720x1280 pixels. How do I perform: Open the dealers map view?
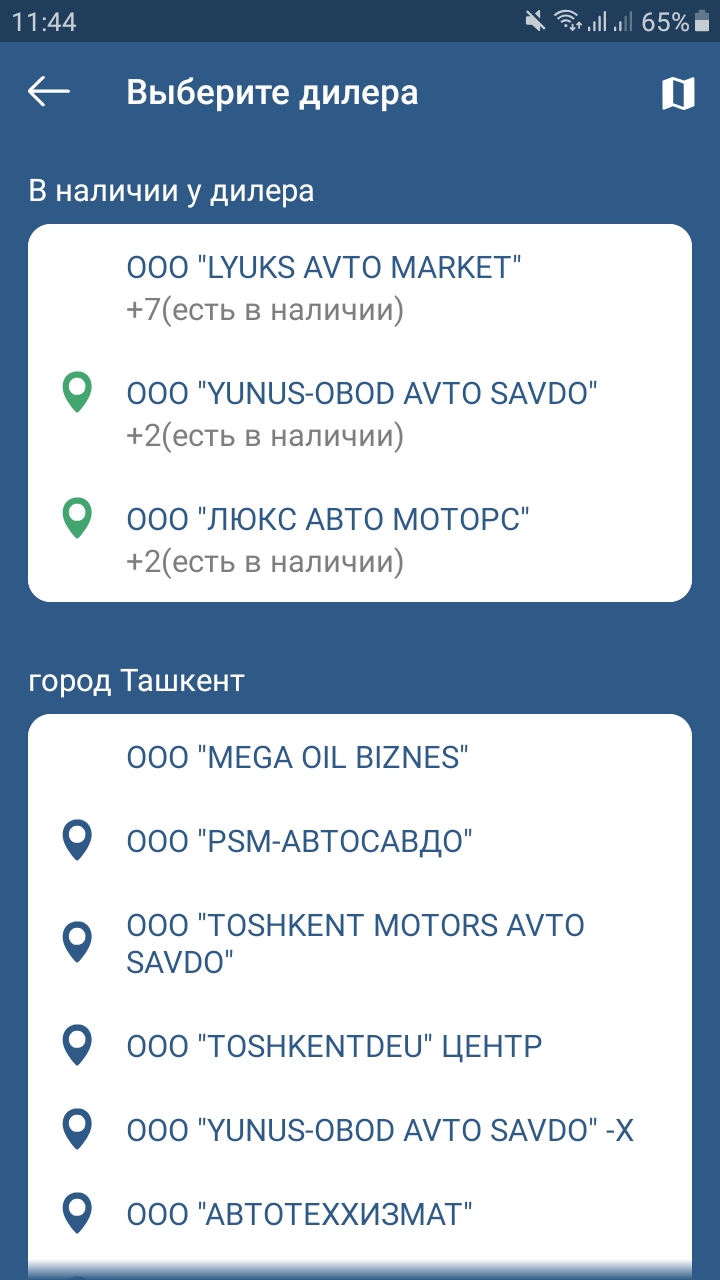tap(678, 94)
